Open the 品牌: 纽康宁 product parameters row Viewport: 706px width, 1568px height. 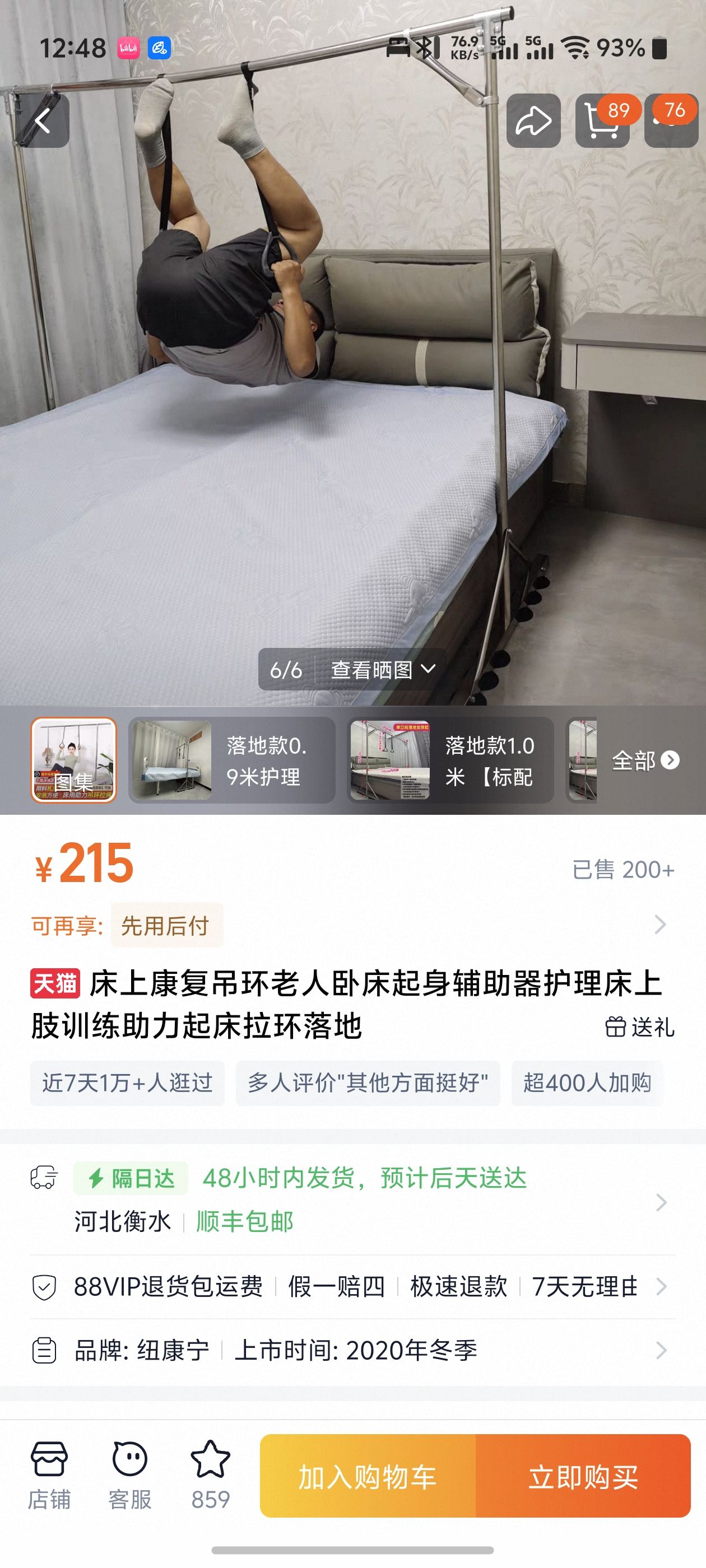pyautogui.click(x=352, y=1350)
